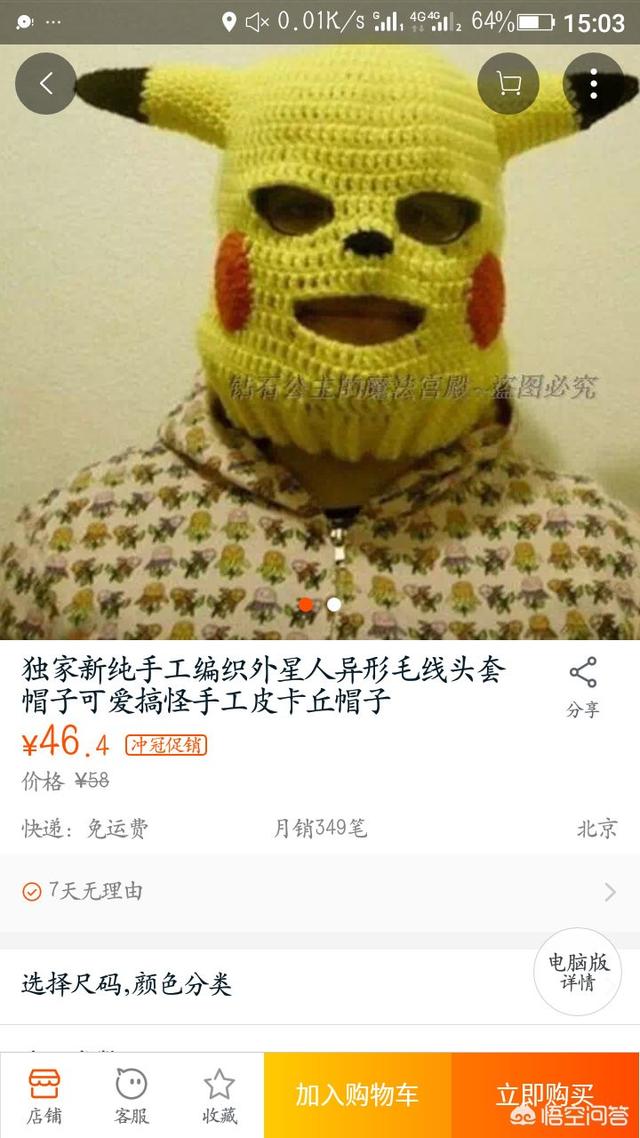Visit the seller's 店铺 store
Image resolution: width=640 pixels, height=1138 pixels.
(44, 1094)
